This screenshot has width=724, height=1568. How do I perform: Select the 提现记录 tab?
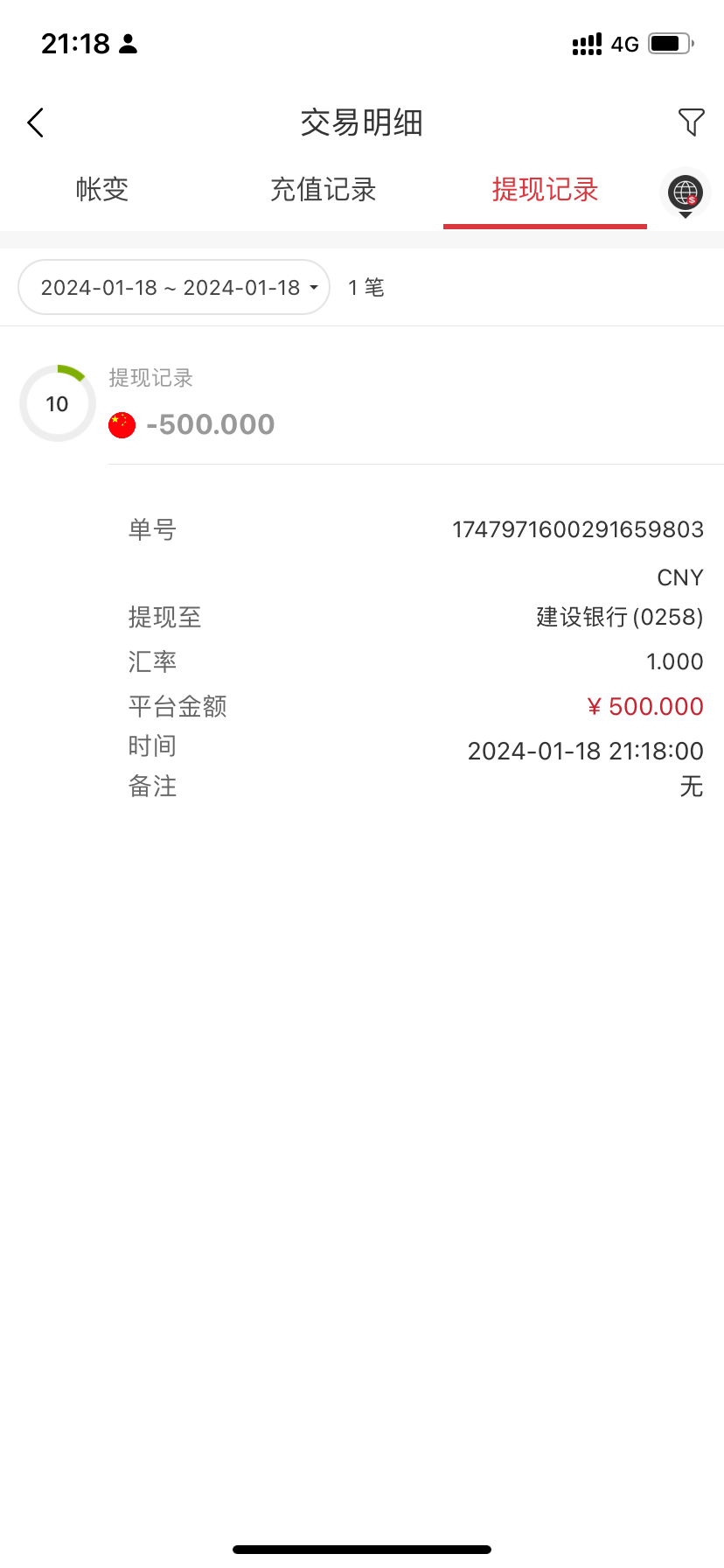click(x=545, y=190)
